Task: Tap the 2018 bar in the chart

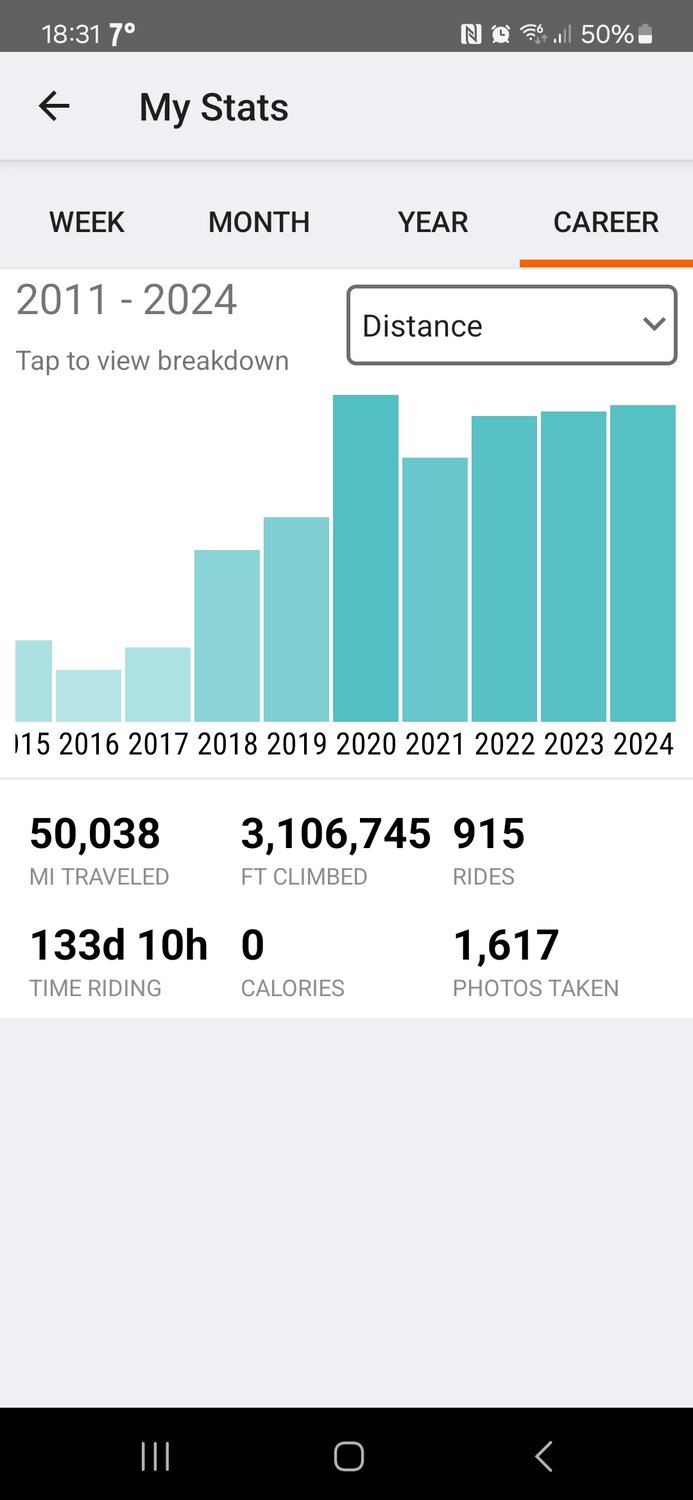Action: coord(227,636)
